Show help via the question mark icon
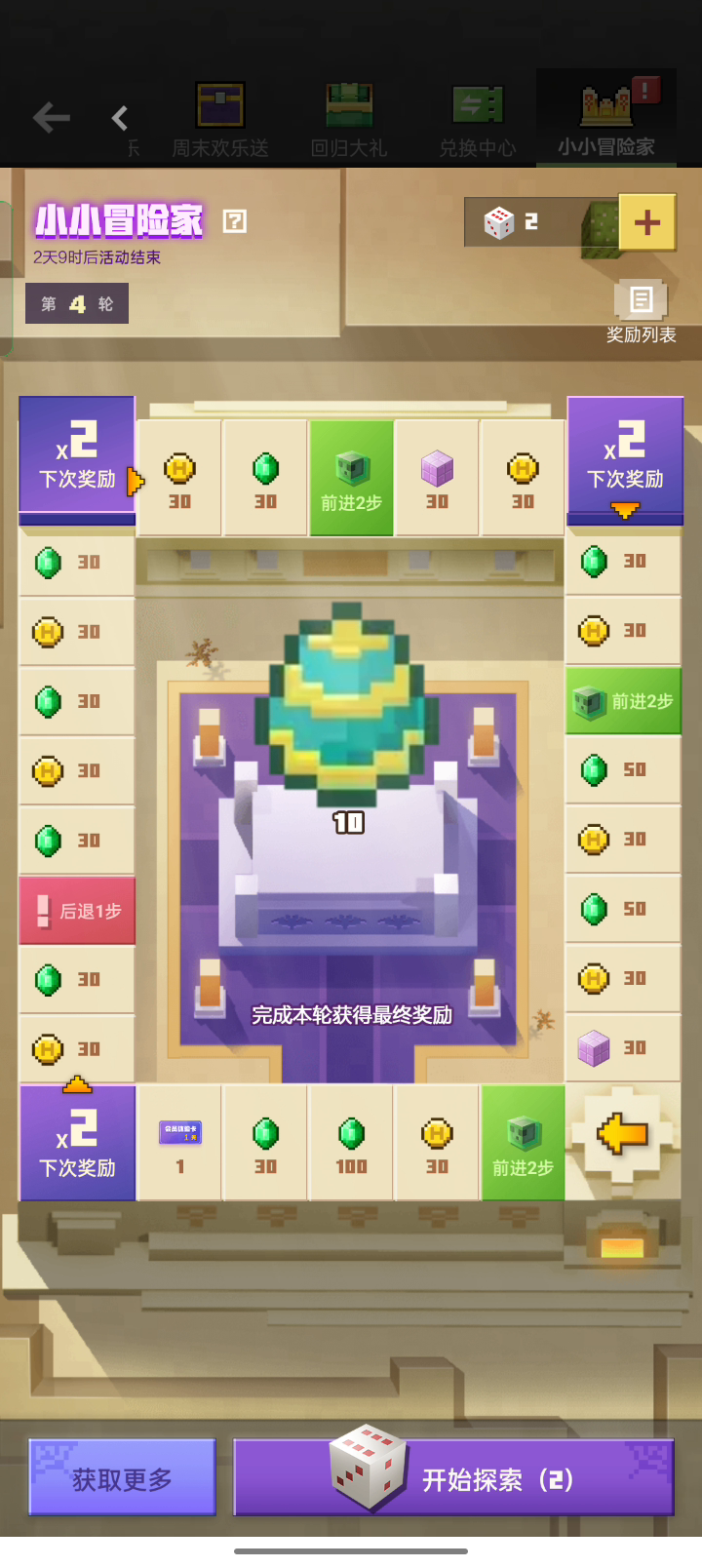Viewport: 702px width, 1568px height. click(235, 221)
